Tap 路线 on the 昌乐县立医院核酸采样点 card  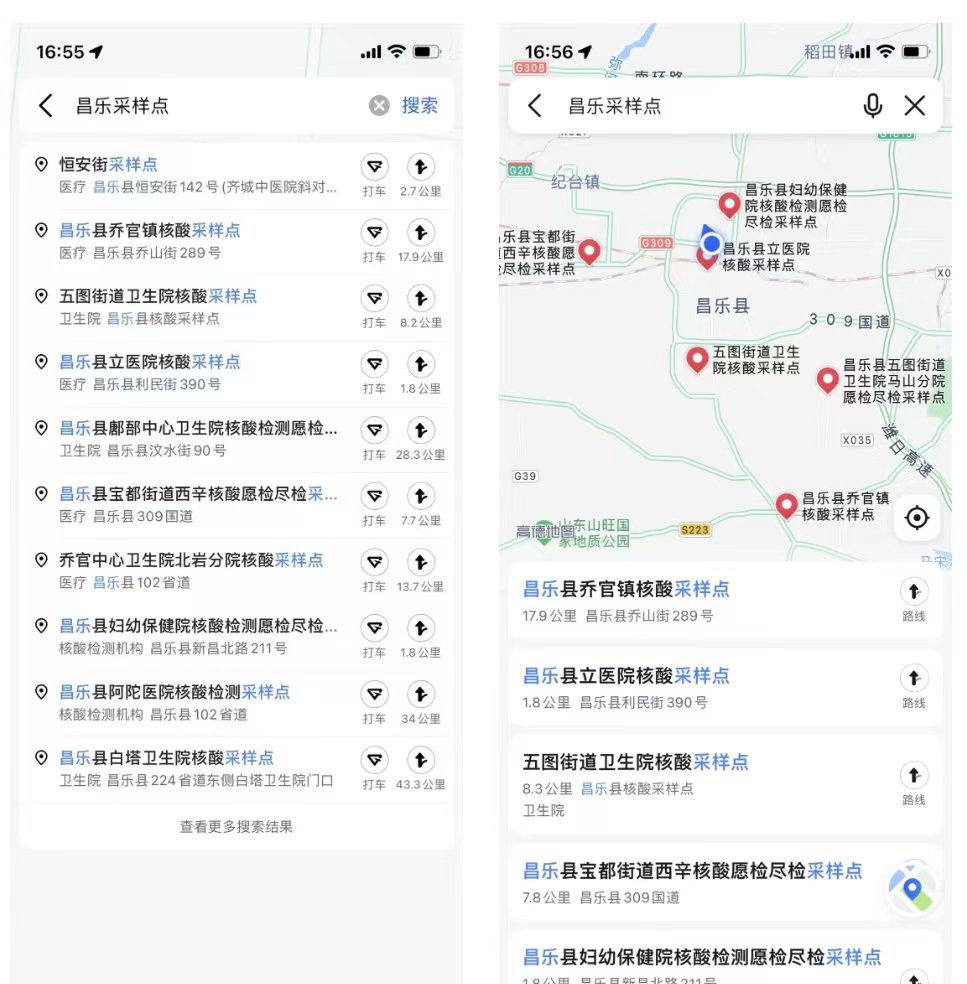click(913, 685)
